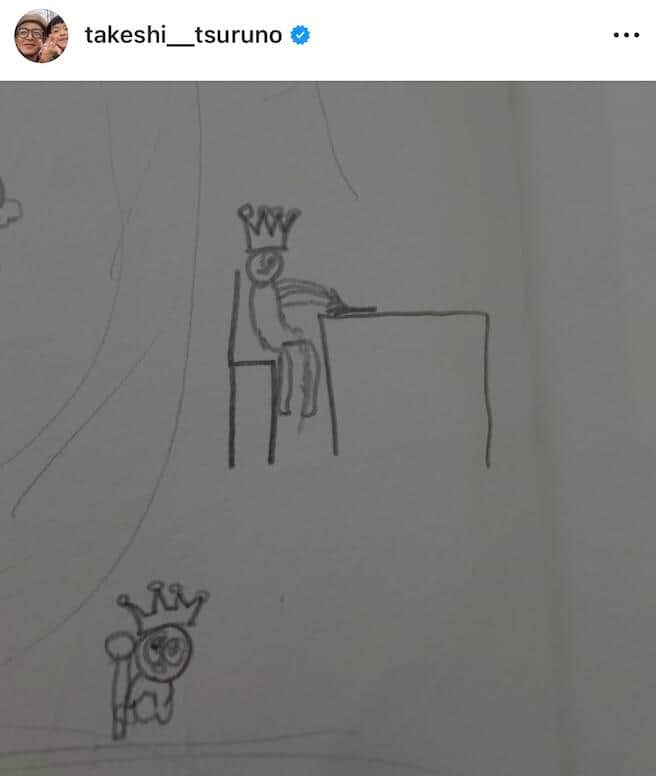656x776 pixels.
Task: Open the takeshi__tsuruno username link
Action: (x=185, y=36)
